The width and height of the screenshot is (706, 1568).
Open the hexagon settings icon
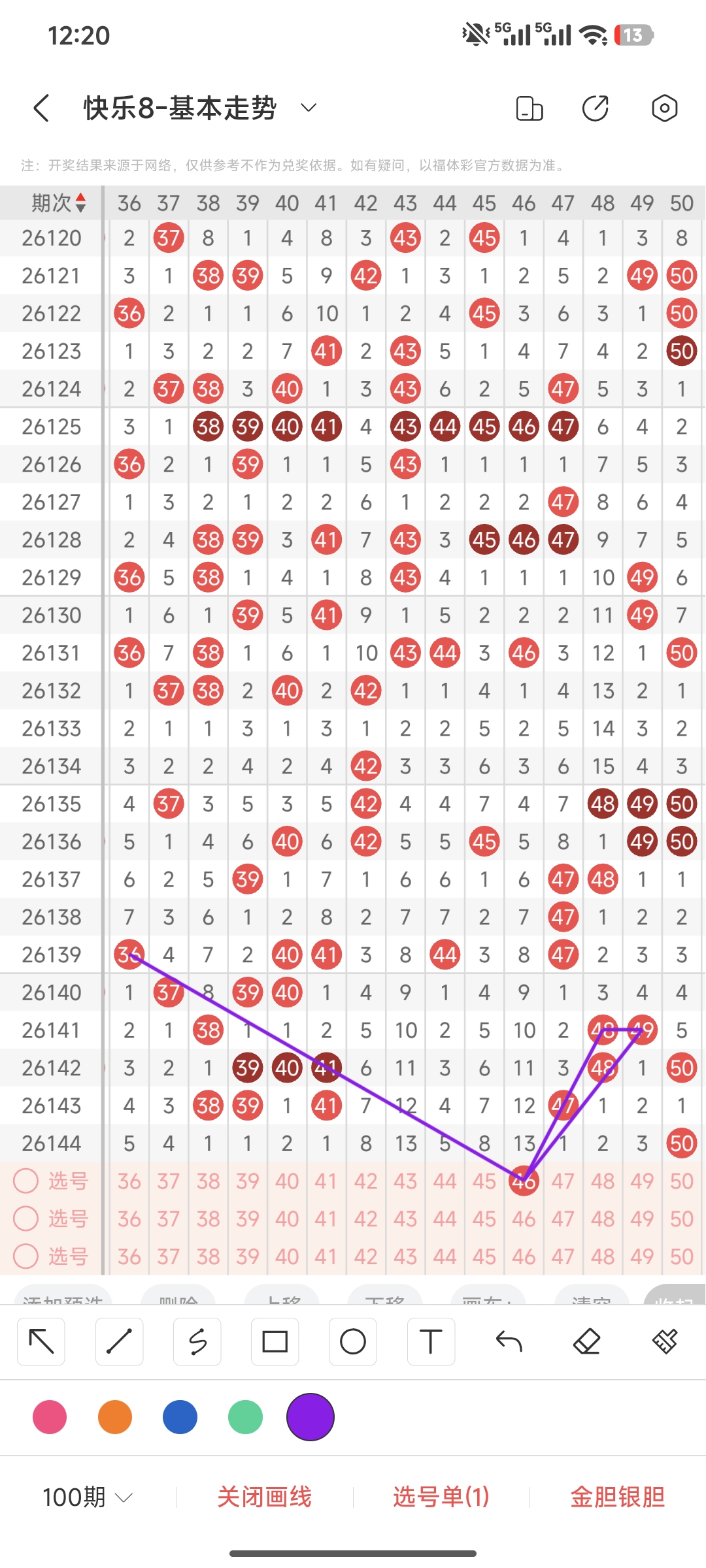(x=664, y=108)
